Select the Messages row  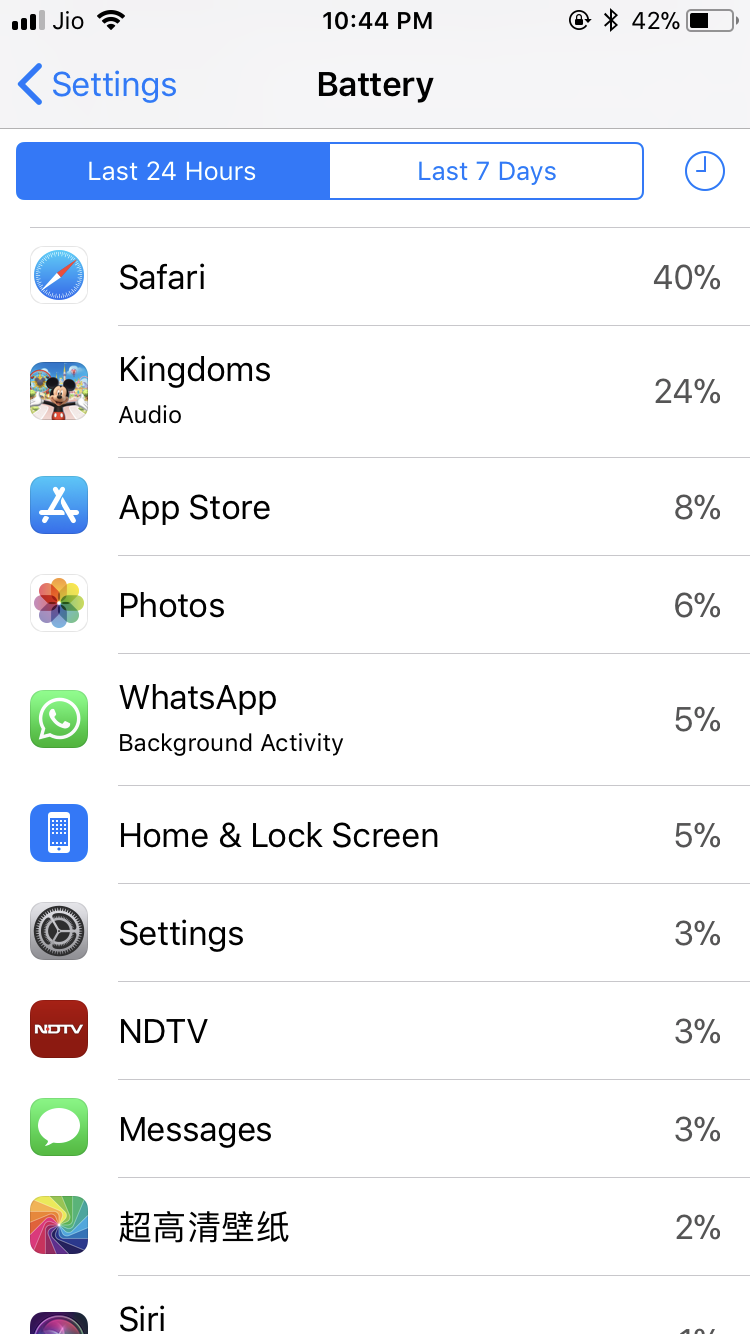[x=375, y=1129]
